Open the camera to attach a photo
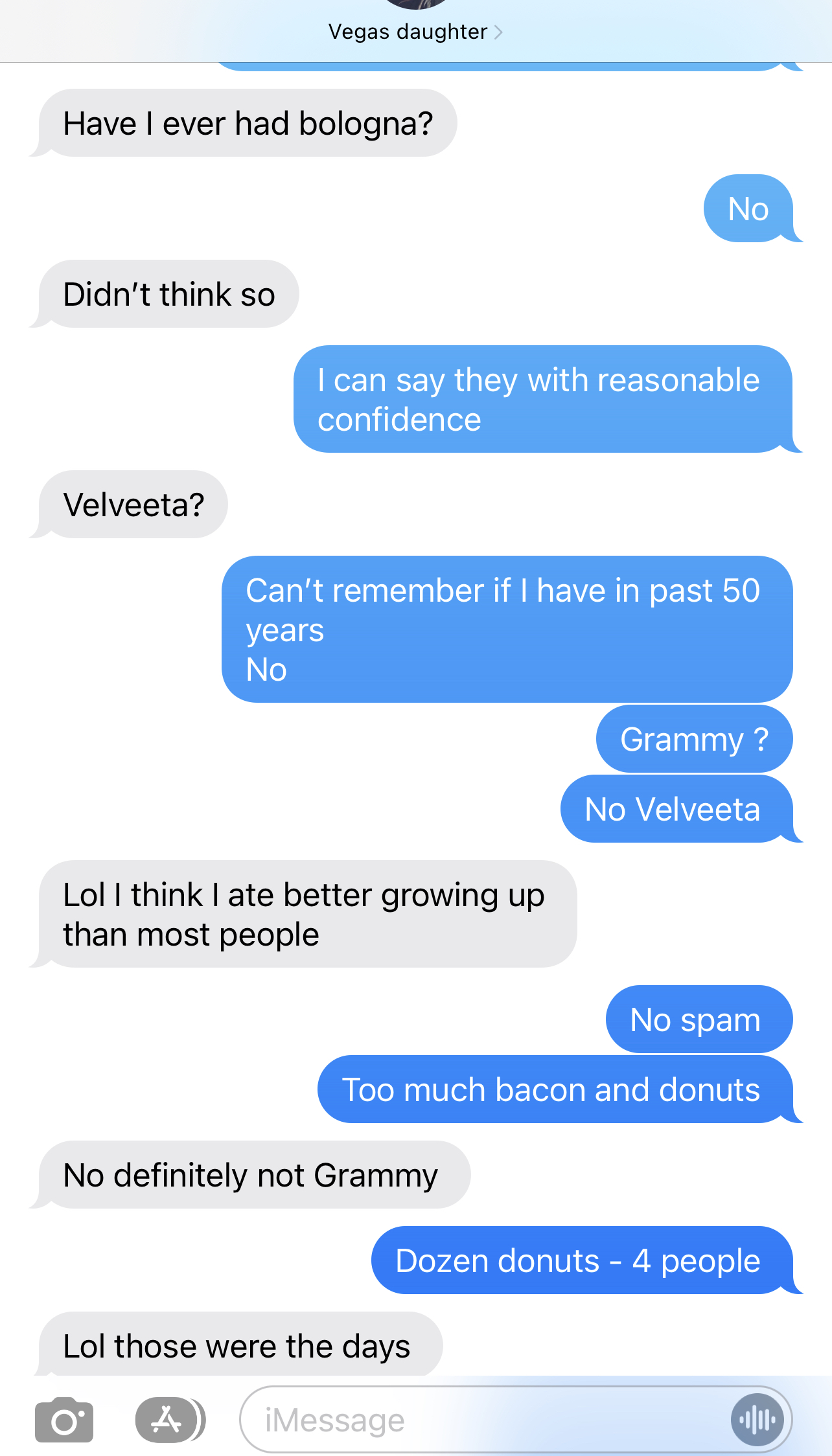The image size is (832, 1456). pos(64,1420)
